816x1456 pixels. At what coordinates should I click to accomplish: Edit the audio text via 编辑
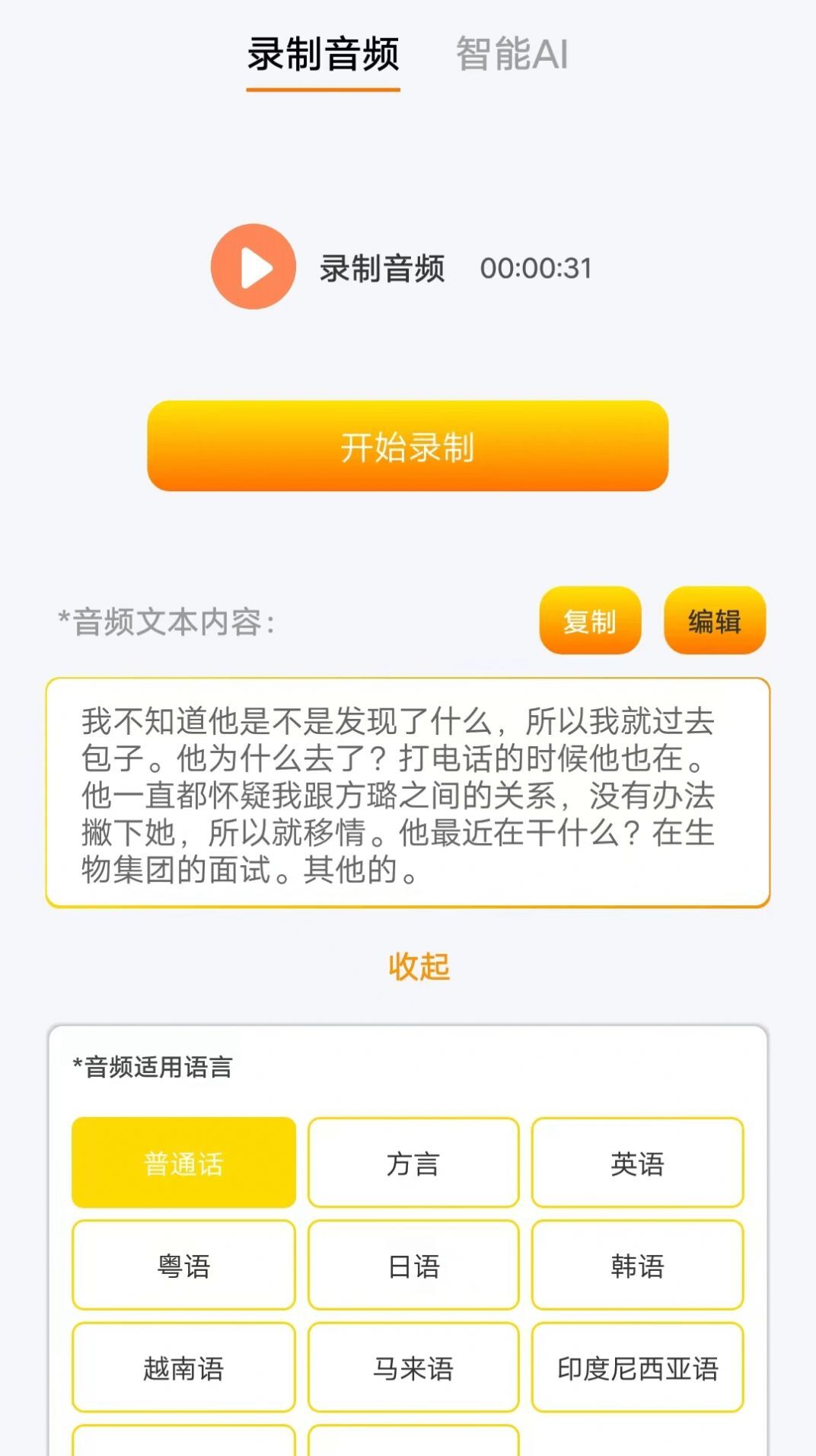pos(713,620)
